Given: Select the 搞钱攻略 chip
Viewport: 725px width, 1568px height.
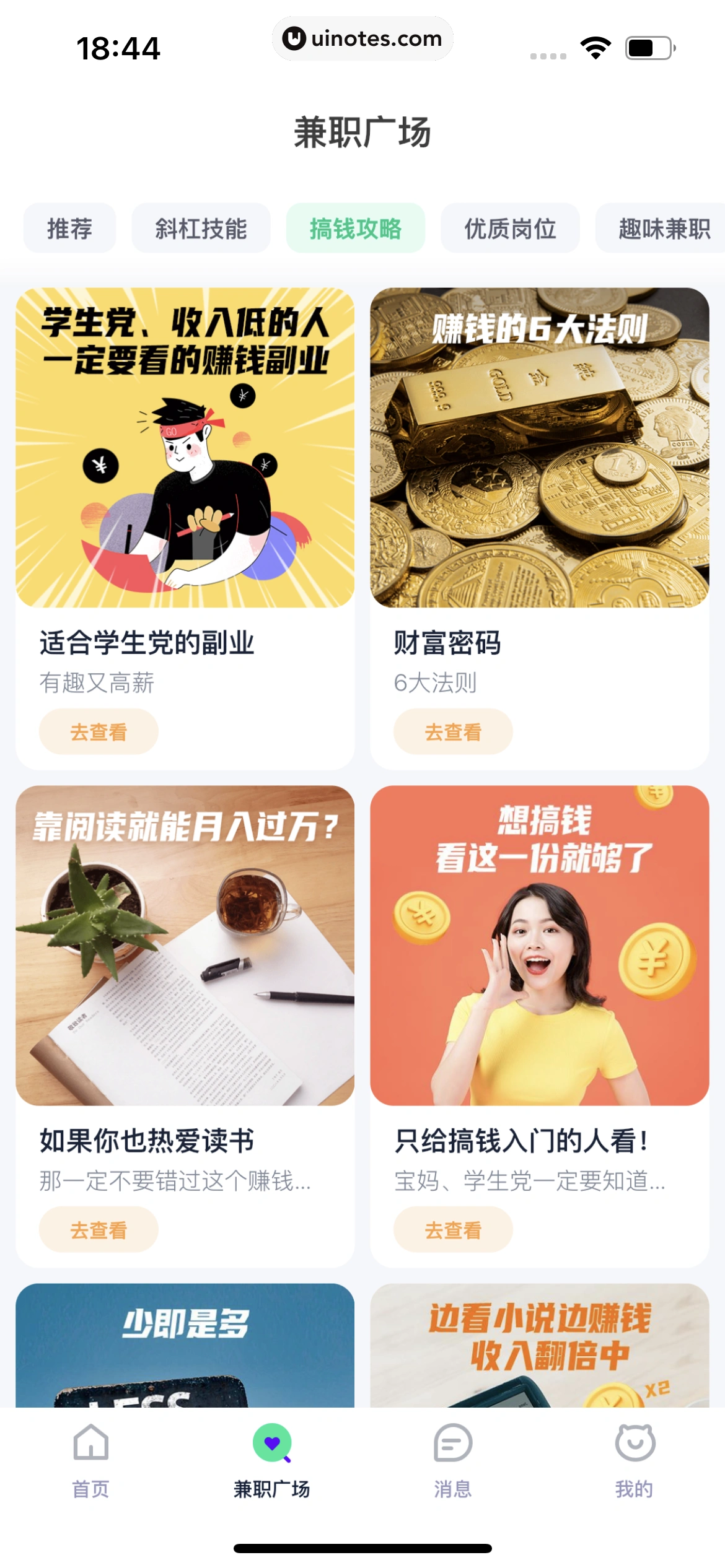Looking at the screenshot, I should point(356,229).
